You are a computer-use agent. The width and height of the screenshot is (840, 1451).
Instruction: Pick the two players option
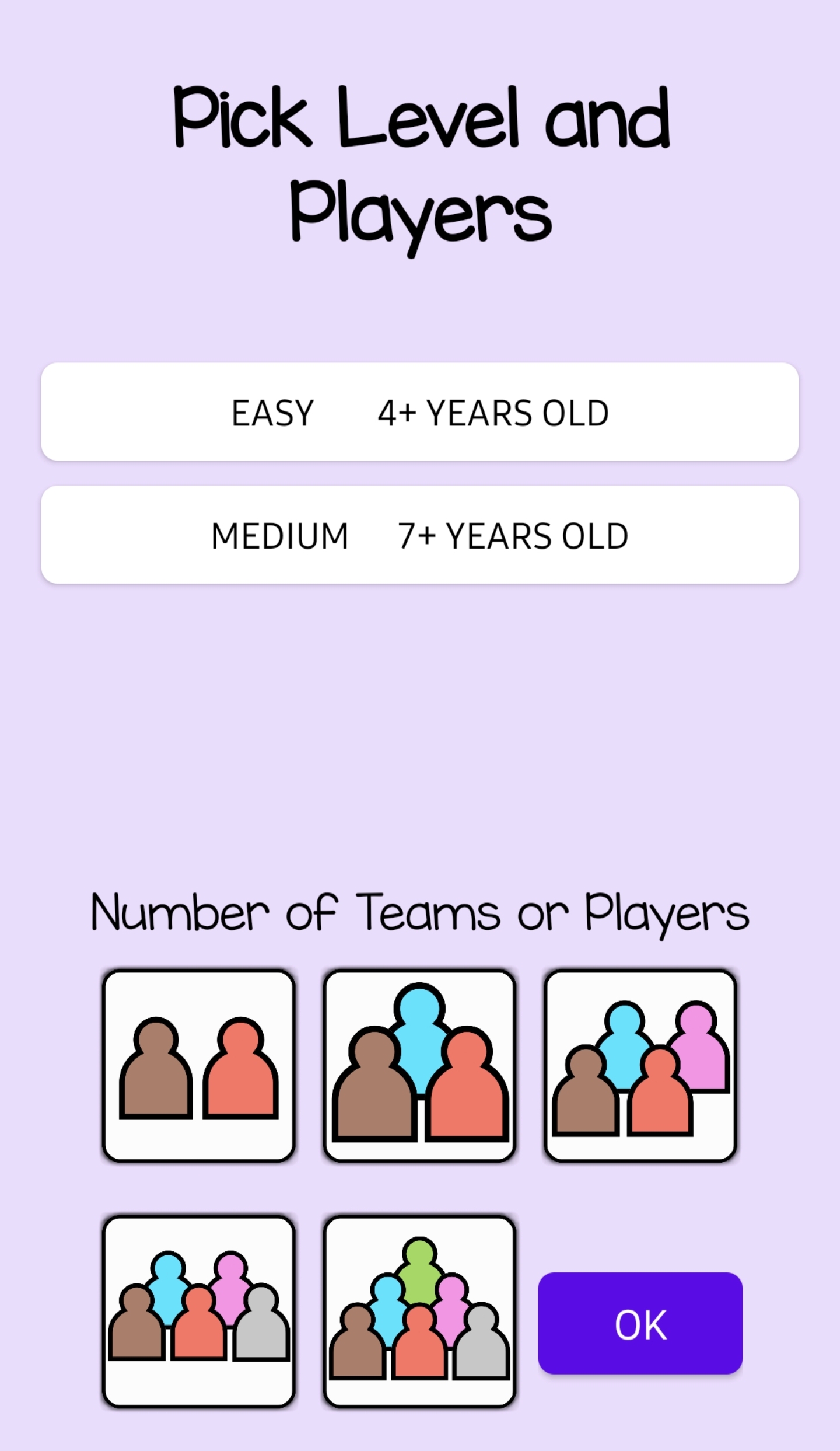click(x=198, y=1066)
